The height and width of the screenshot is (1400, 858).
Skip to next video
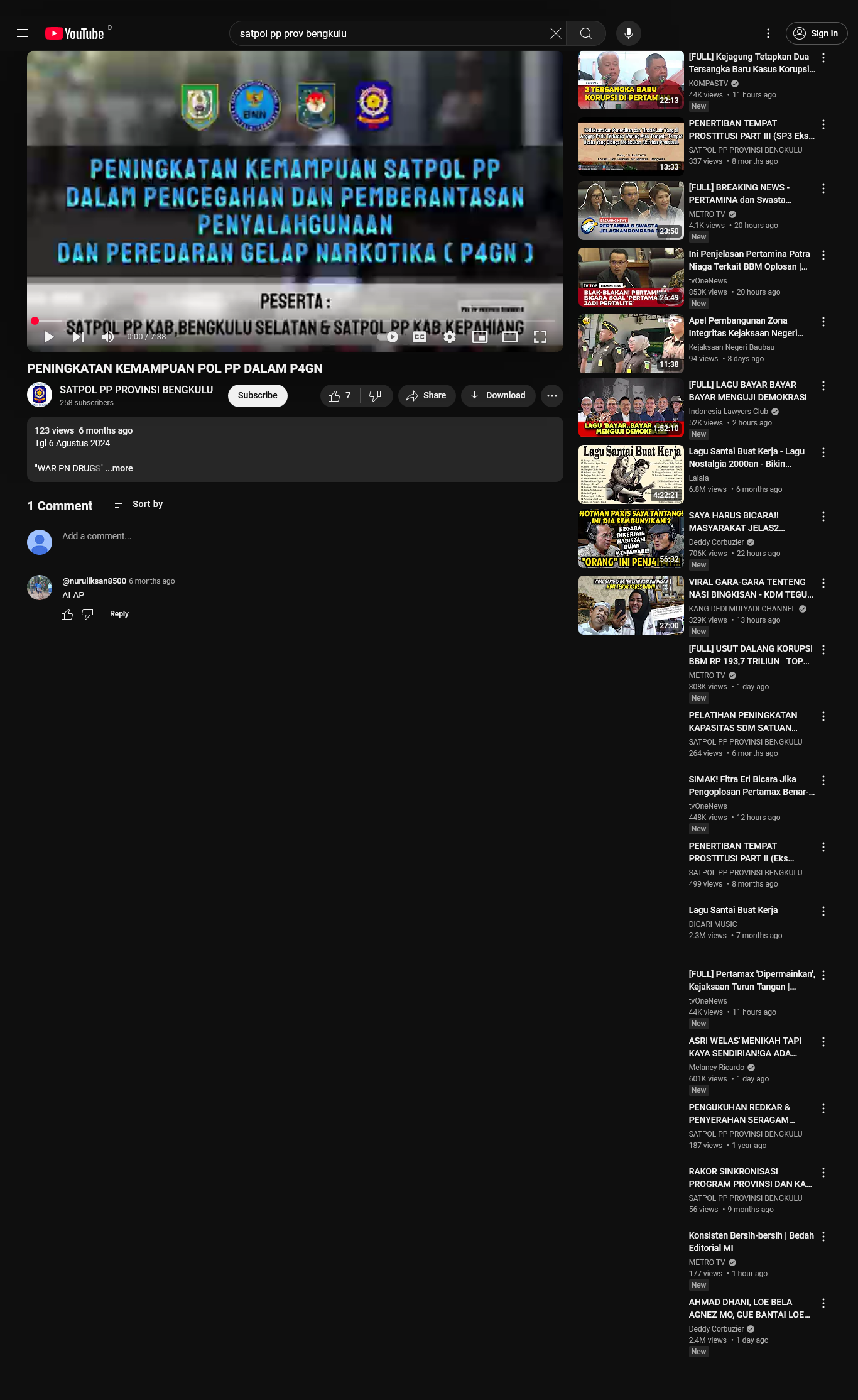(x=78, y=337)
